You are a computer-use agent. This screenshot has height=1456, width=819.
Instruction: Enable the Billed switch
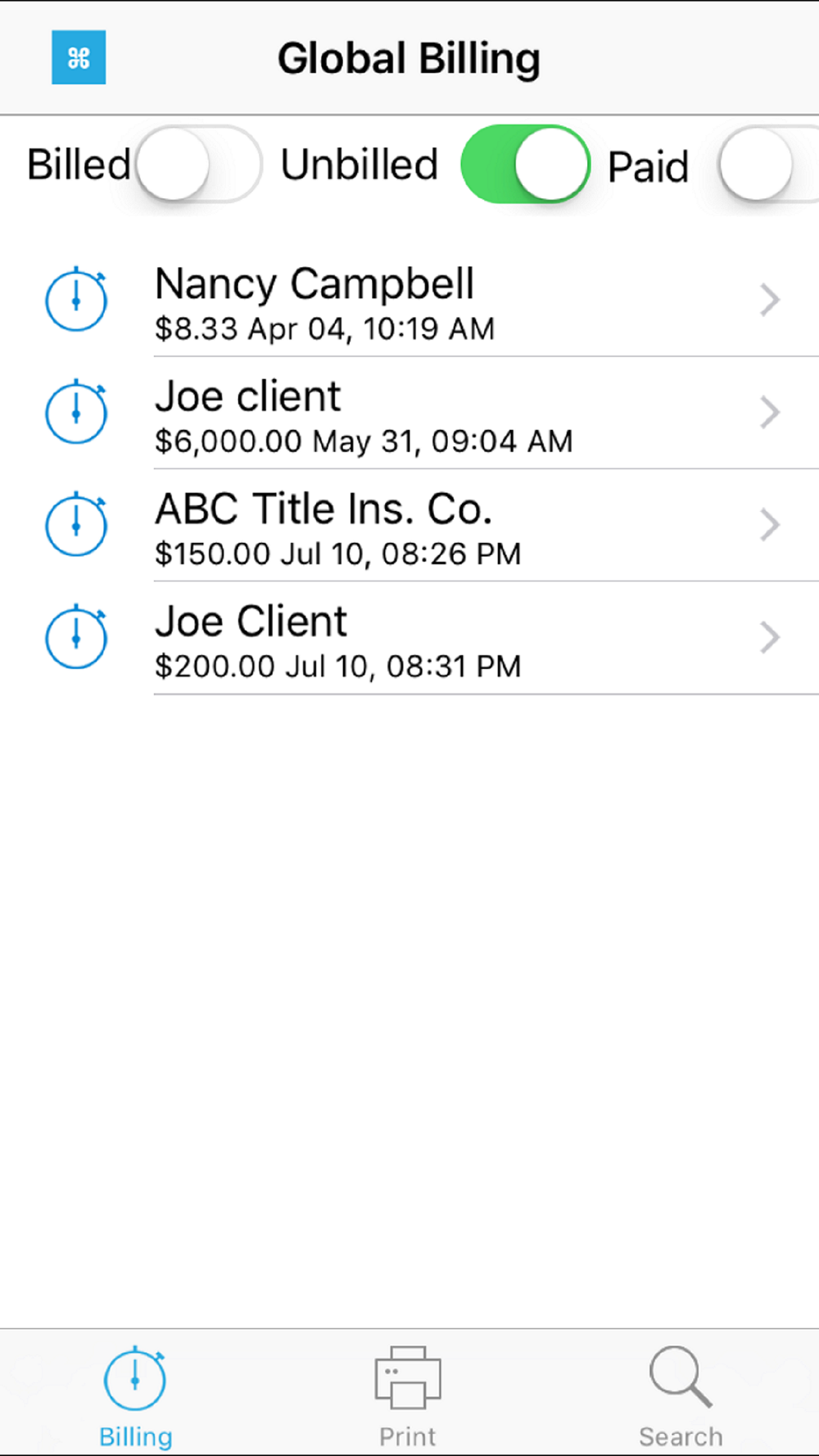coord(199,164)
